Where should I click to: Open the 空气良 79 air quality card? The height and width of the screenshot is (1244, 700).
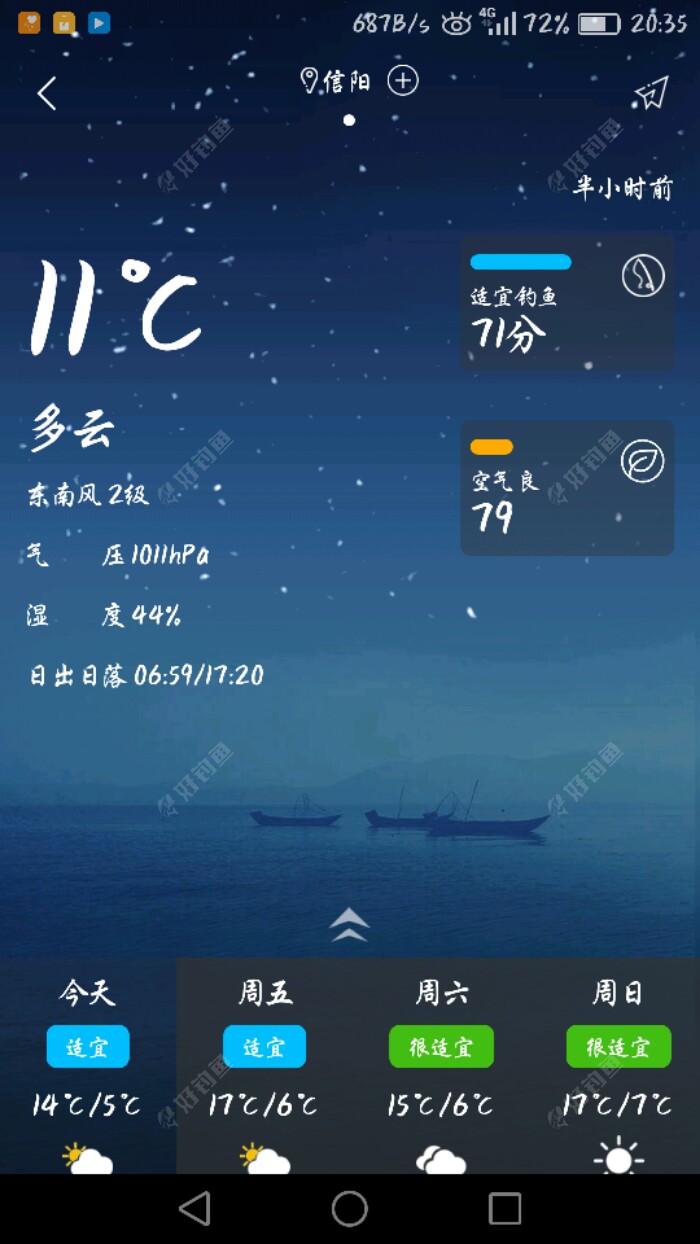click(566, 488)
